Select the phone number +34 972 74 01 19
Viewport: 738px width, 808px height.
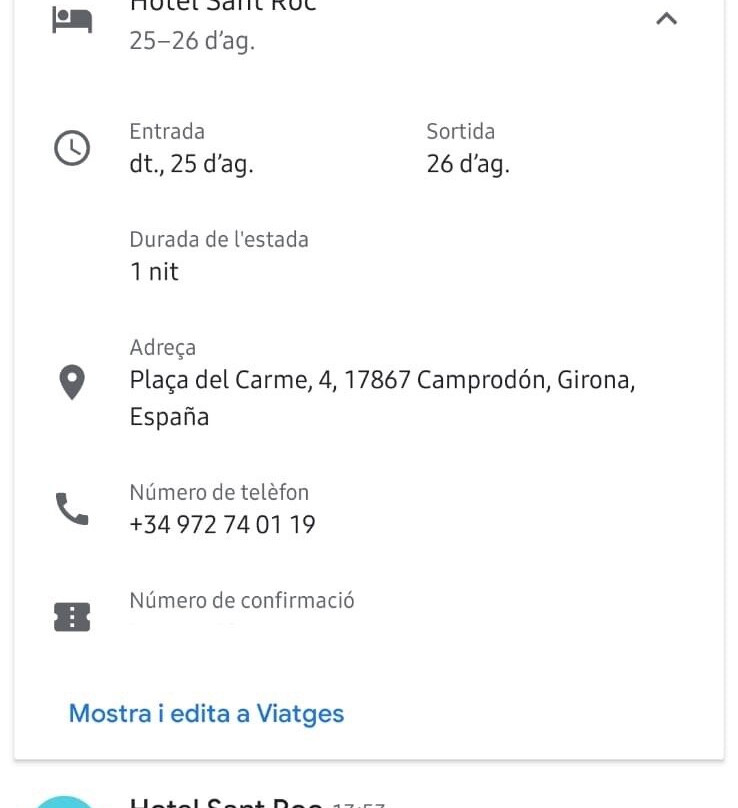pyautogui.click(x=222, y=524)
